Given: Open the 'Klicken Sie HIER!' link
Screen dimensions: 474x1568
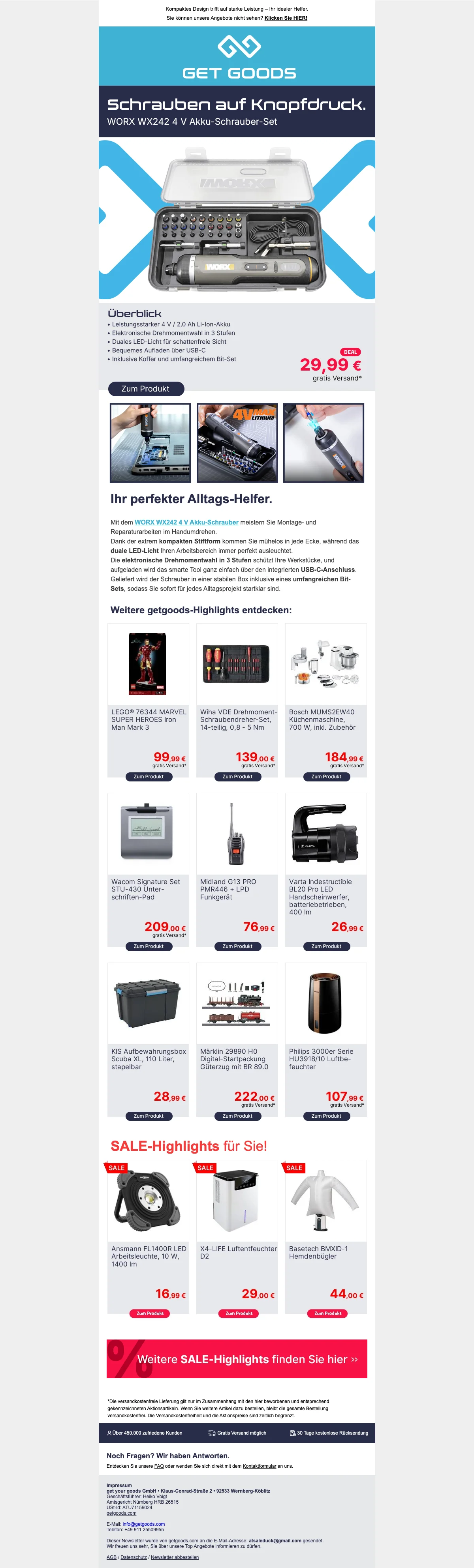Looking at the screenshot, I should coord(285,18).
